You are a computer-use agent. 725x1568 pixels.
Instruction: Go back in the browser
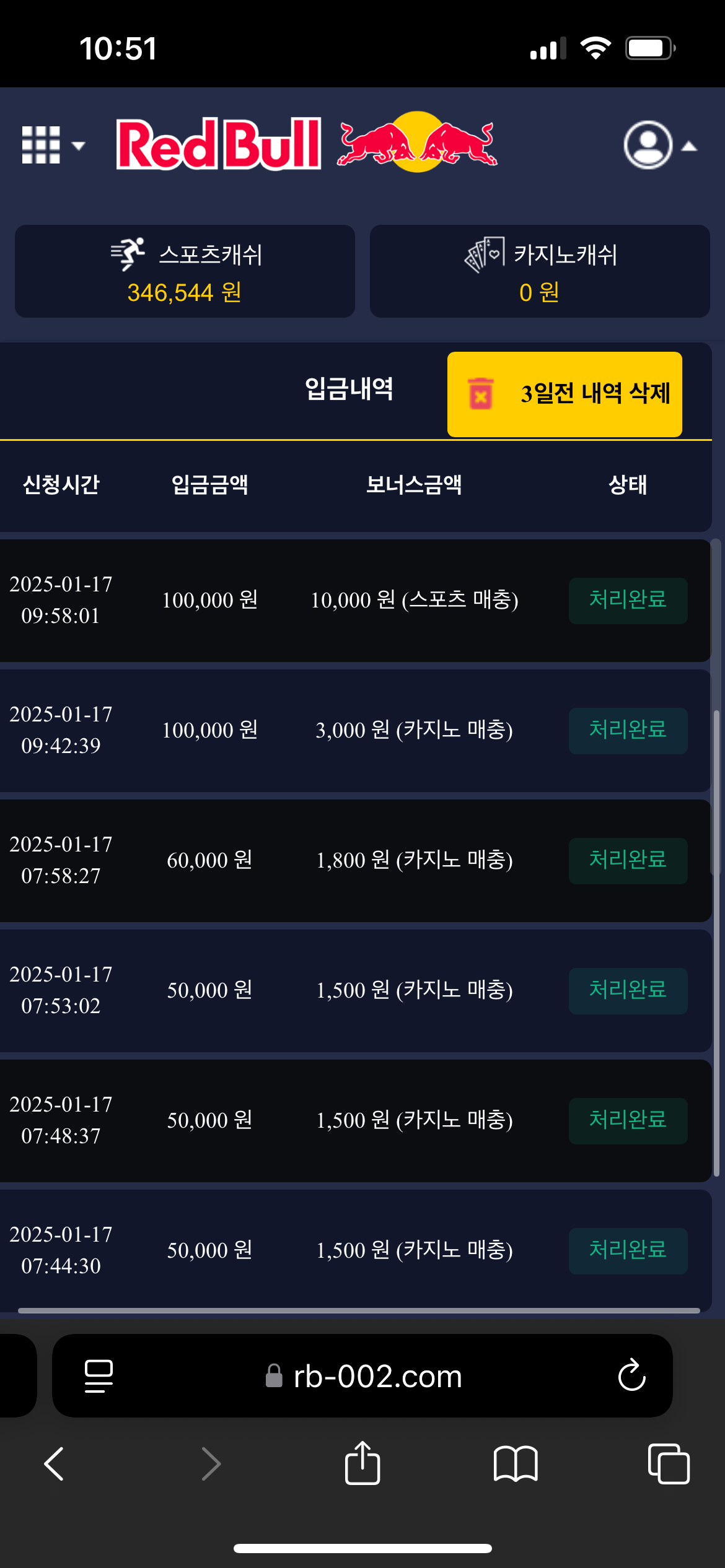pos(55,1464)
